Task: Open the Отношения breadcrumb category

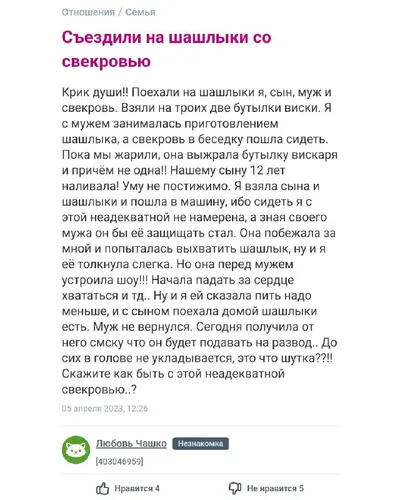Action: [x=88, y=12]
